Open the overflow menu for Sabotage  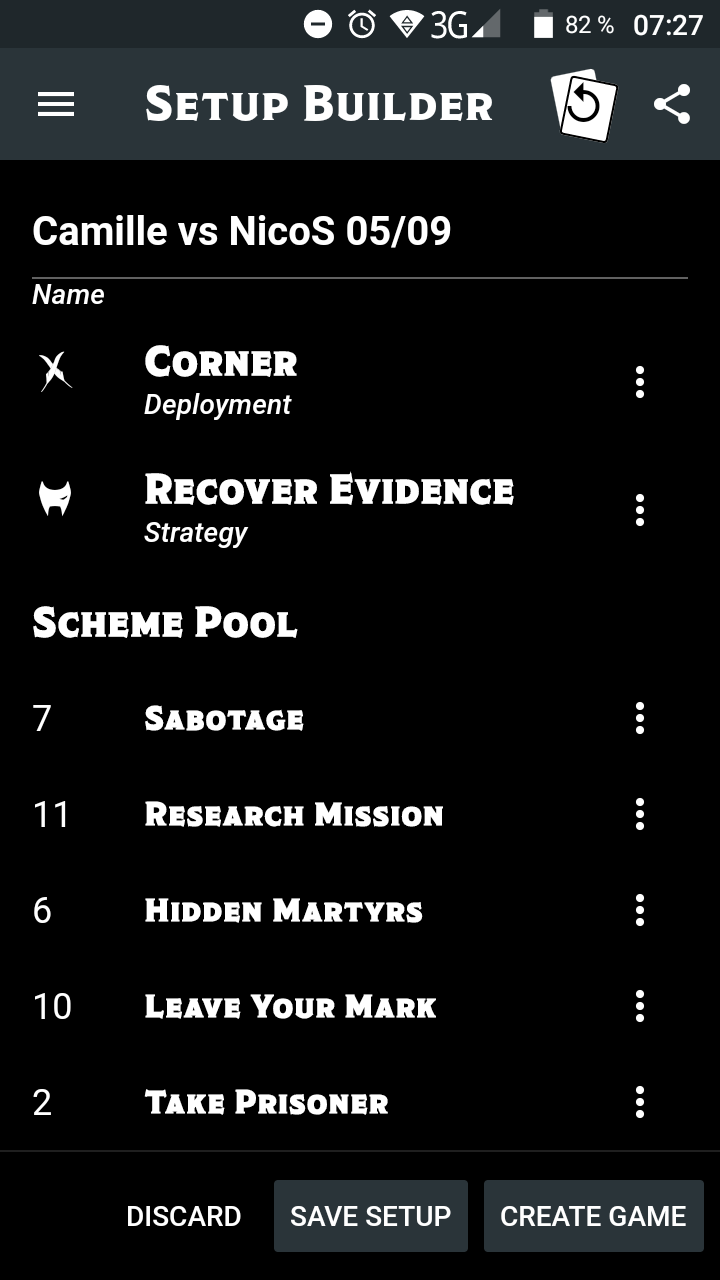pos(639,718)
